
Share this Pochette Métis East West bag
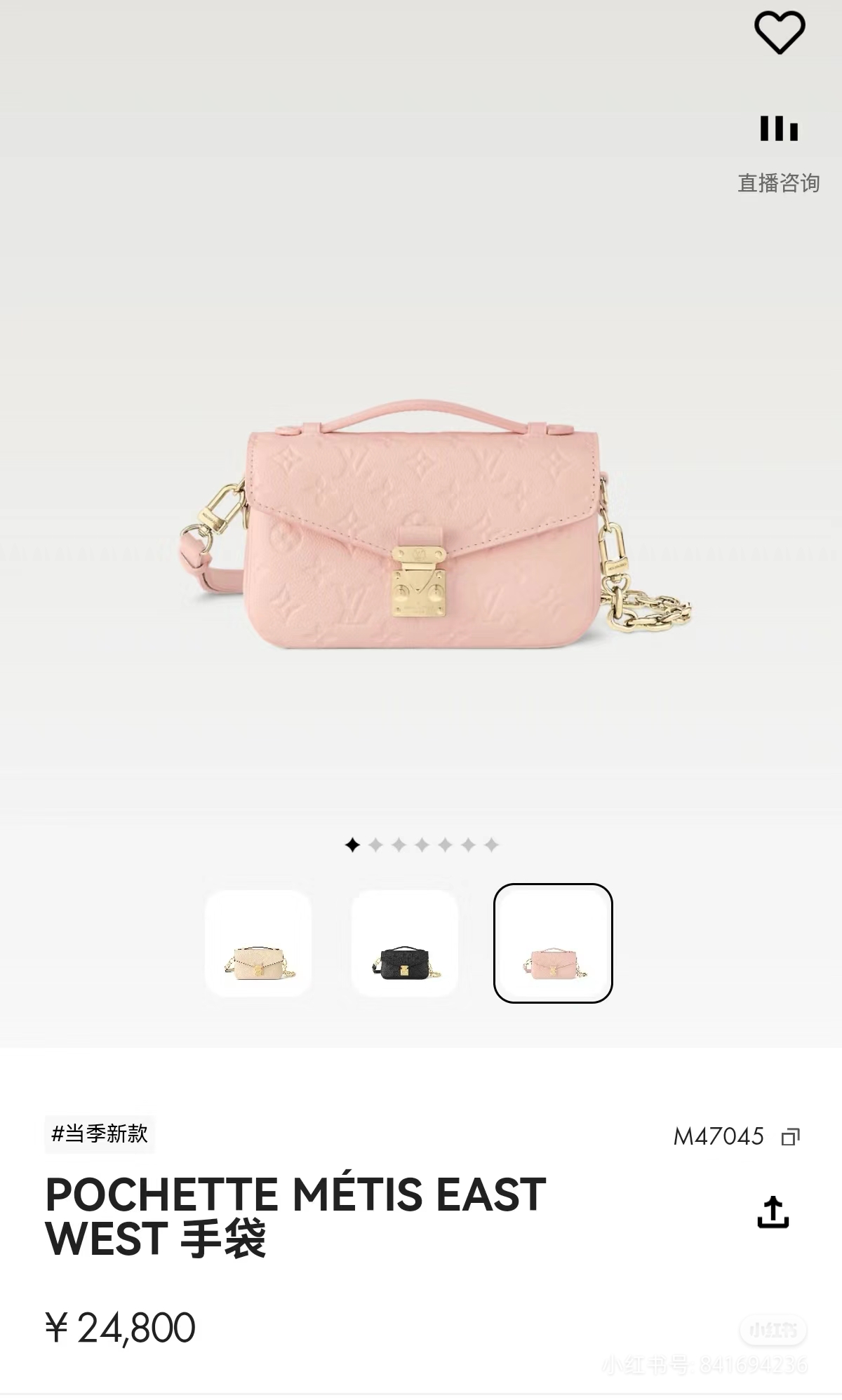[773, 1213]
